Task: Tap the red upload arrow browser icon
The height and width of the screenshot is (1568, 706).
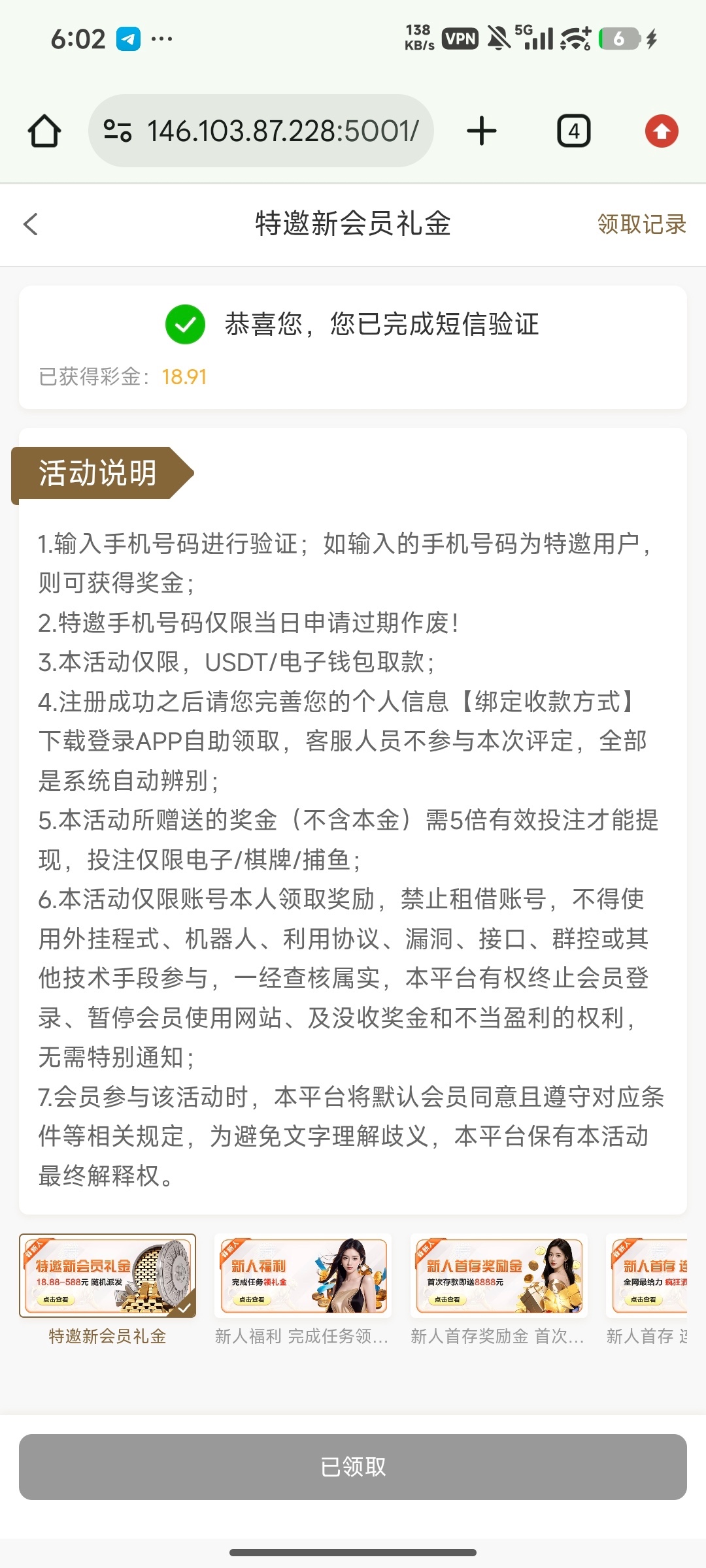Action: (x=662, y=131)
